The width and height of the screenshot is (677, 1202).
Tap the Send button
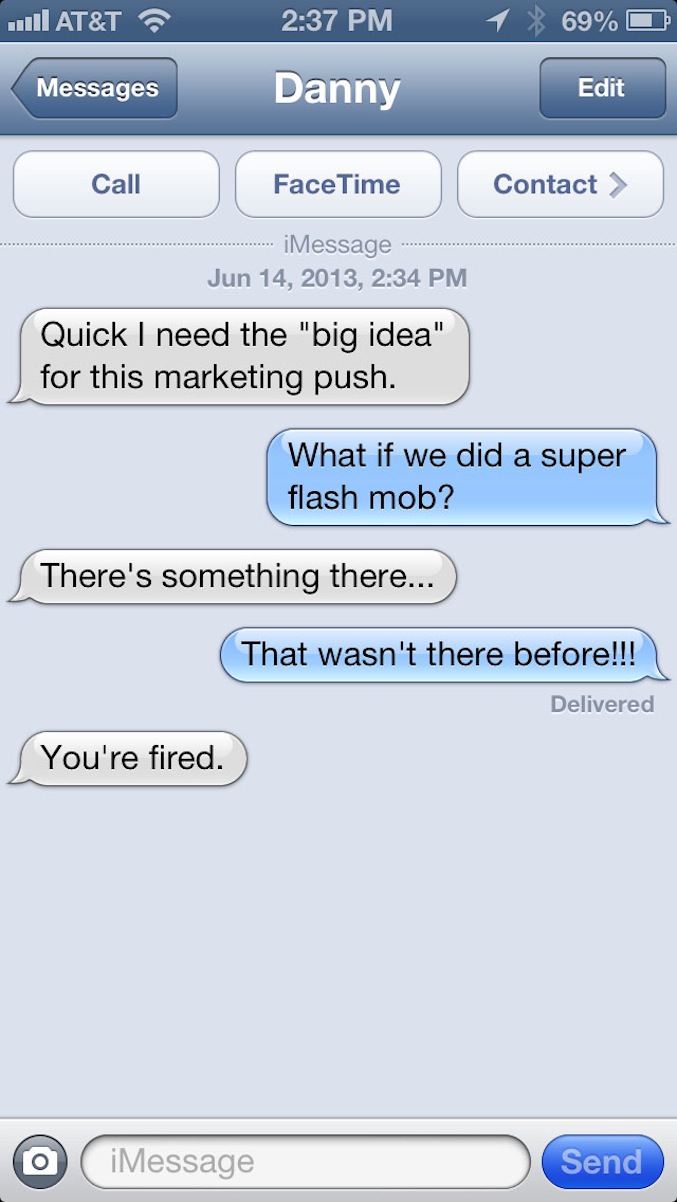pyautogui.click(x=602, y=1162)
